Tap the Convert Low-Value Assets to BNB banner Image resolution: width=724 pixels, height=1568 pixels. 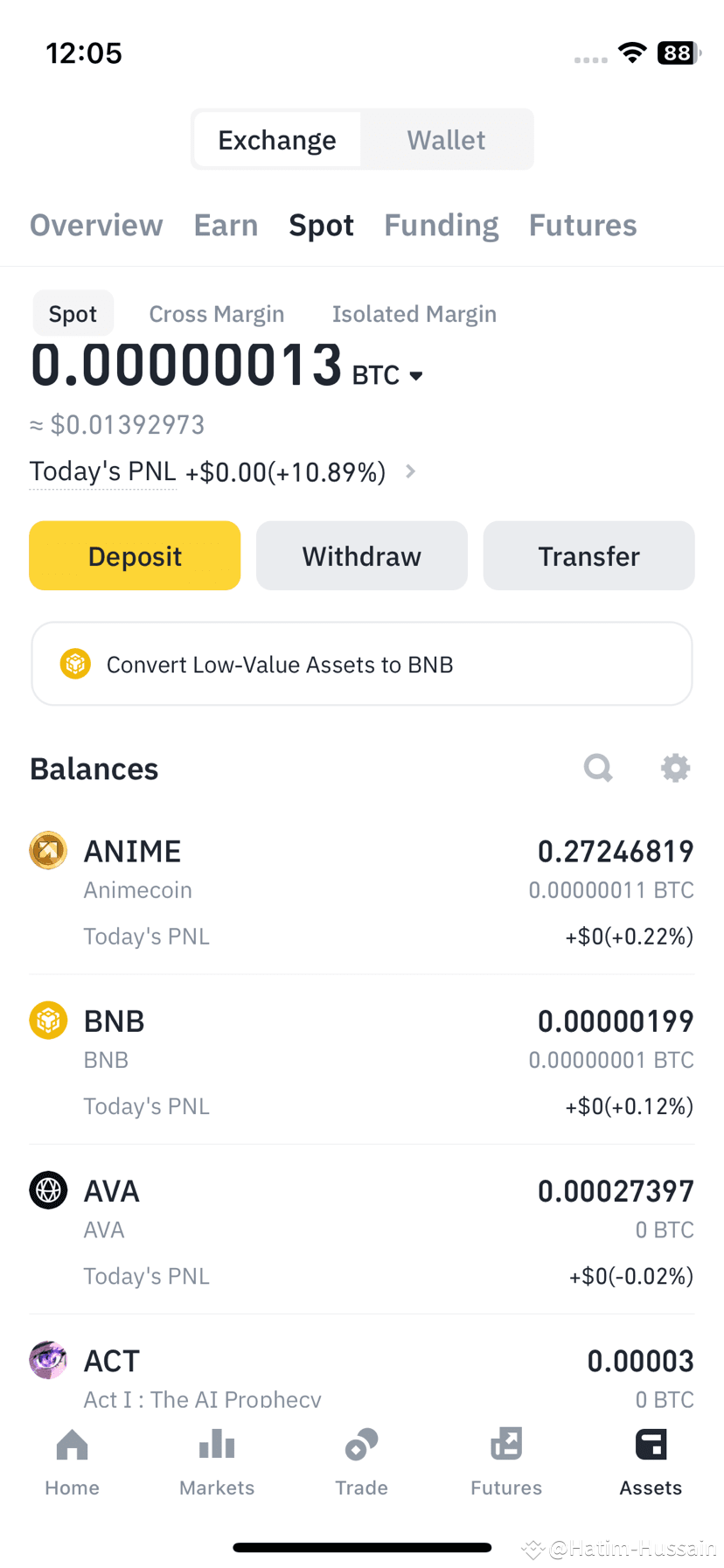tap(361, 663)
